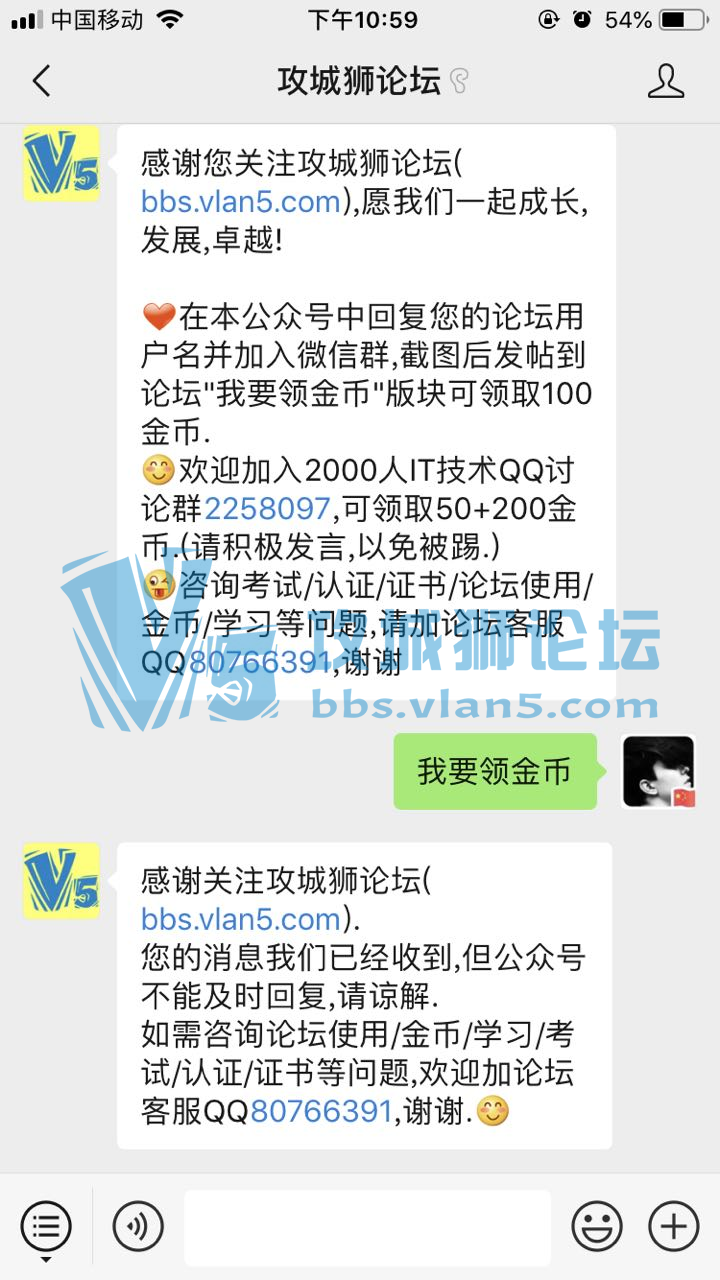The height and width of the screenshot is (1280, 720).
Task: Open the official account profile icon
Action: (665, 81)
